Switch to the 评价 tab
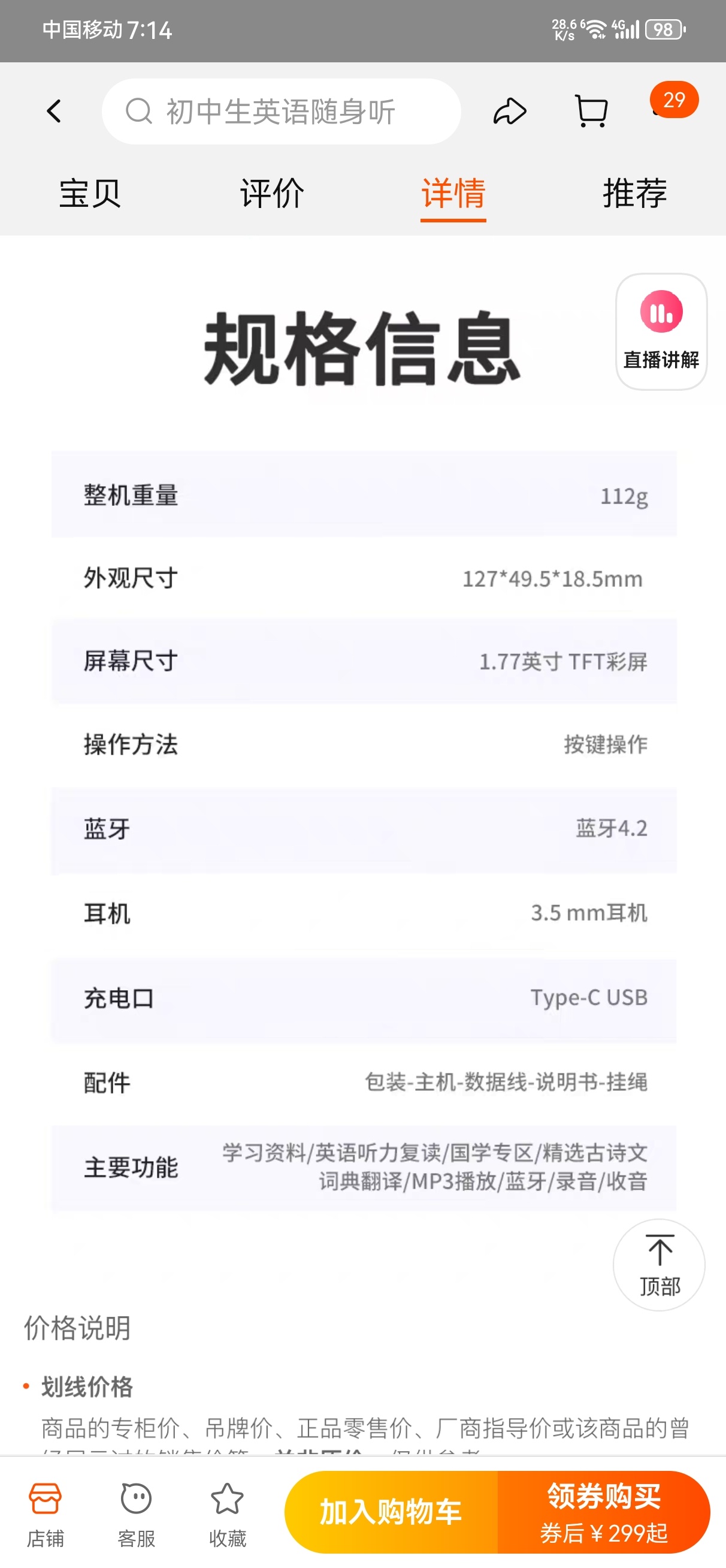This screenshot has height=1568, width=726. pos(272,194)
